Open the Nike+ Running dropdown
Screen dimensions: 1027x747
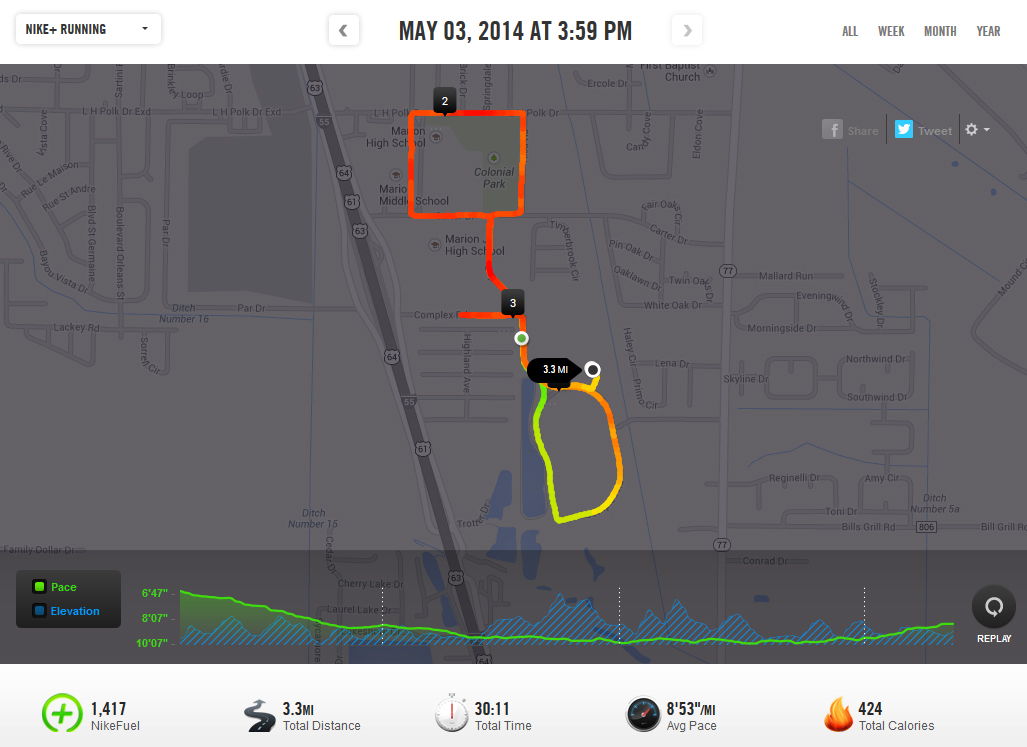click(88, 29)
